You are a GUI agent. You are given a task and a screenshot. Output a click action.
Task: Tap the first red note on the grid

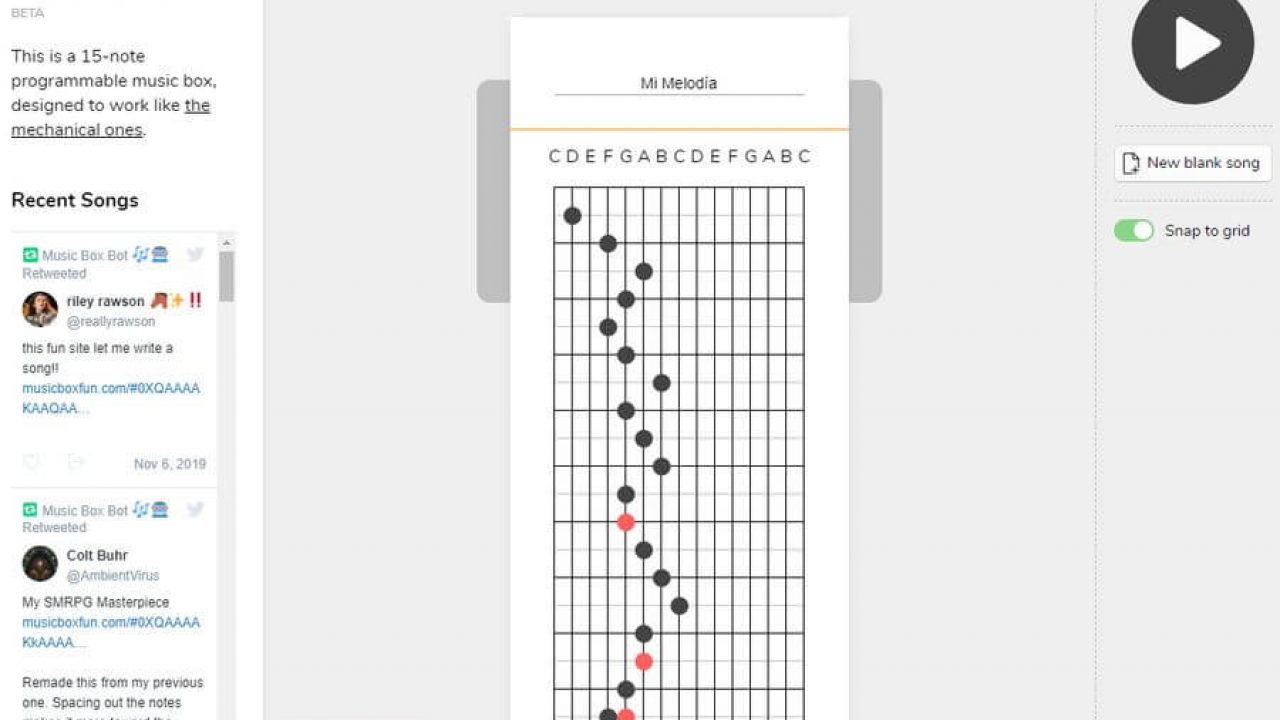click(626, 522)
